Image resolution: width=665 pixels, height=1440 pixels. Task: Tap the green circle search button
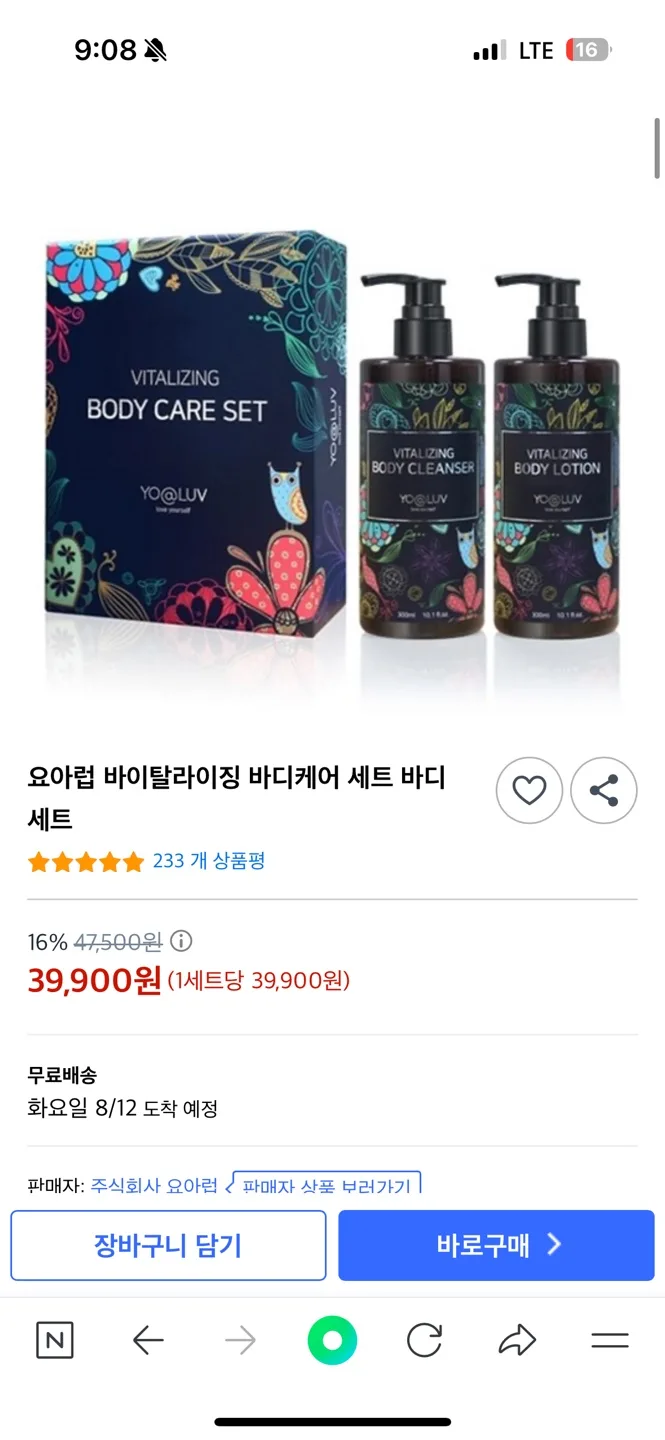click(x=332, y=1340)
